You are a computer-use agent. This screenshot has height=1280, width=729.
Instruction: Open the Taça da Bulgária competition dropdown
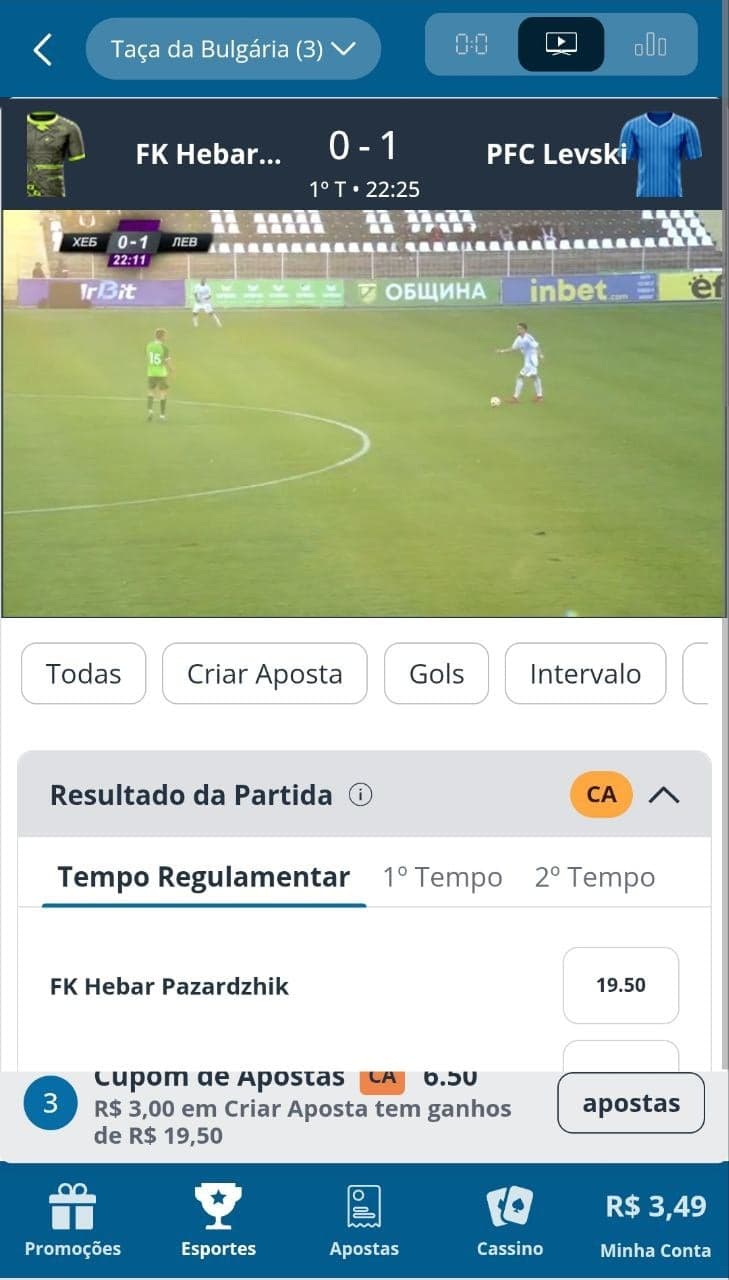[x=233, y=47]
